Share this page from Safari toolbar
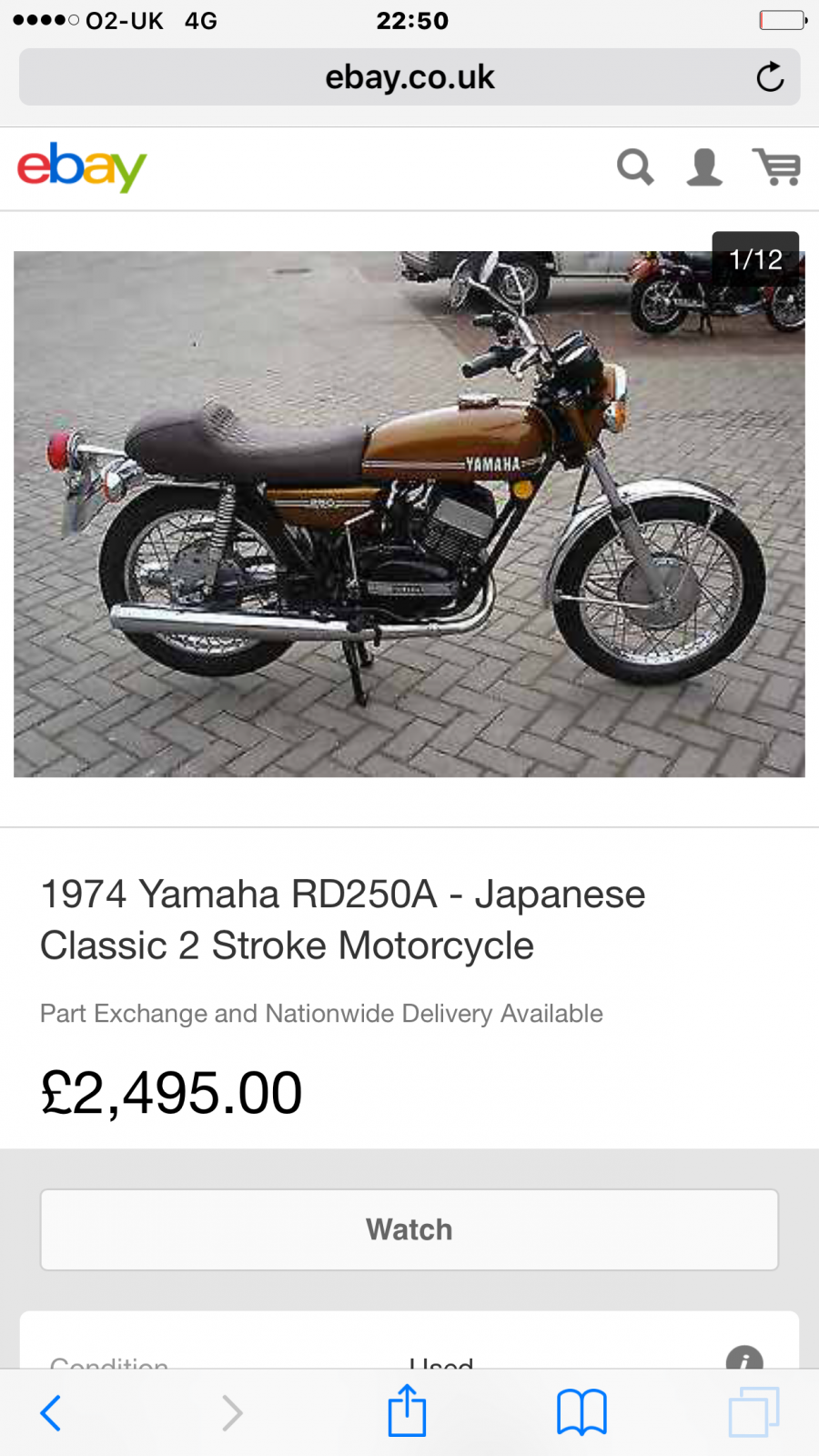Screen dimensions: 819x1456 407,1411
